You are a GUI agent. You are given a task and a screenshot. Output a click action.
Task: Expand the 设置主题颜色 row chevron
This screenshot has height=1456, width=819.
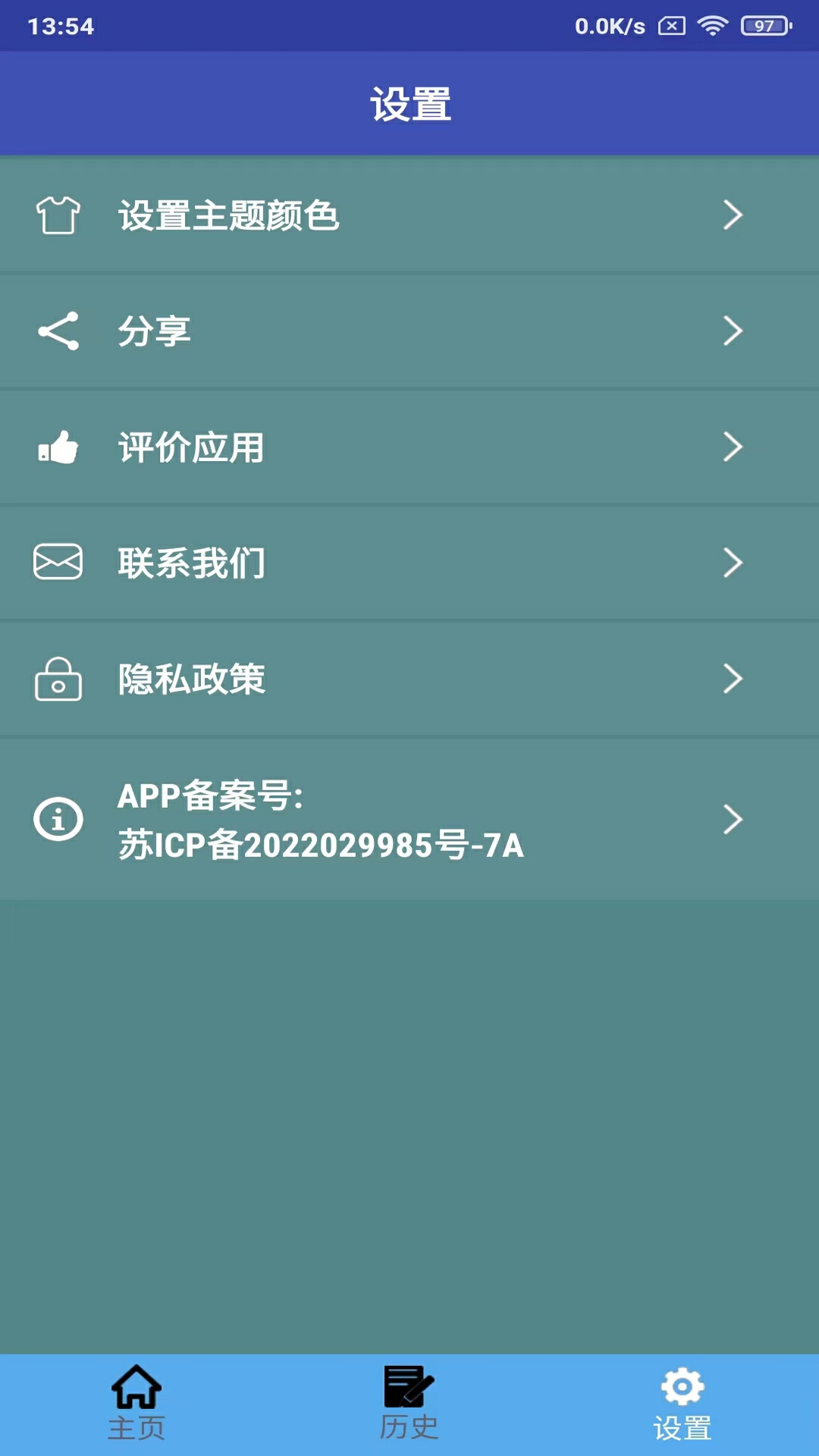click(733, 215)
